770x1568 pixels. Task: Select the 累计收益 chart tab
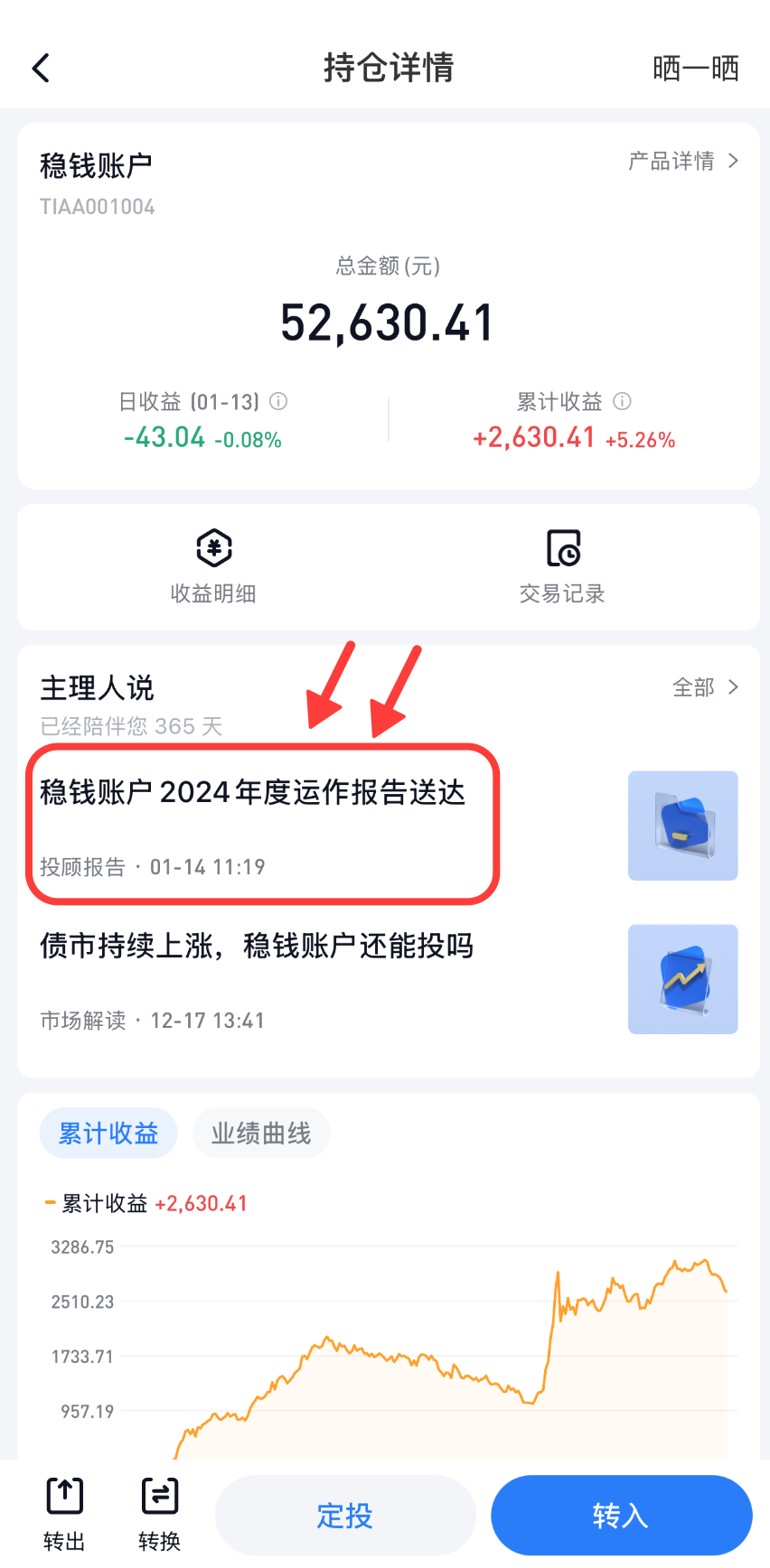click(x=108, y=1133)
